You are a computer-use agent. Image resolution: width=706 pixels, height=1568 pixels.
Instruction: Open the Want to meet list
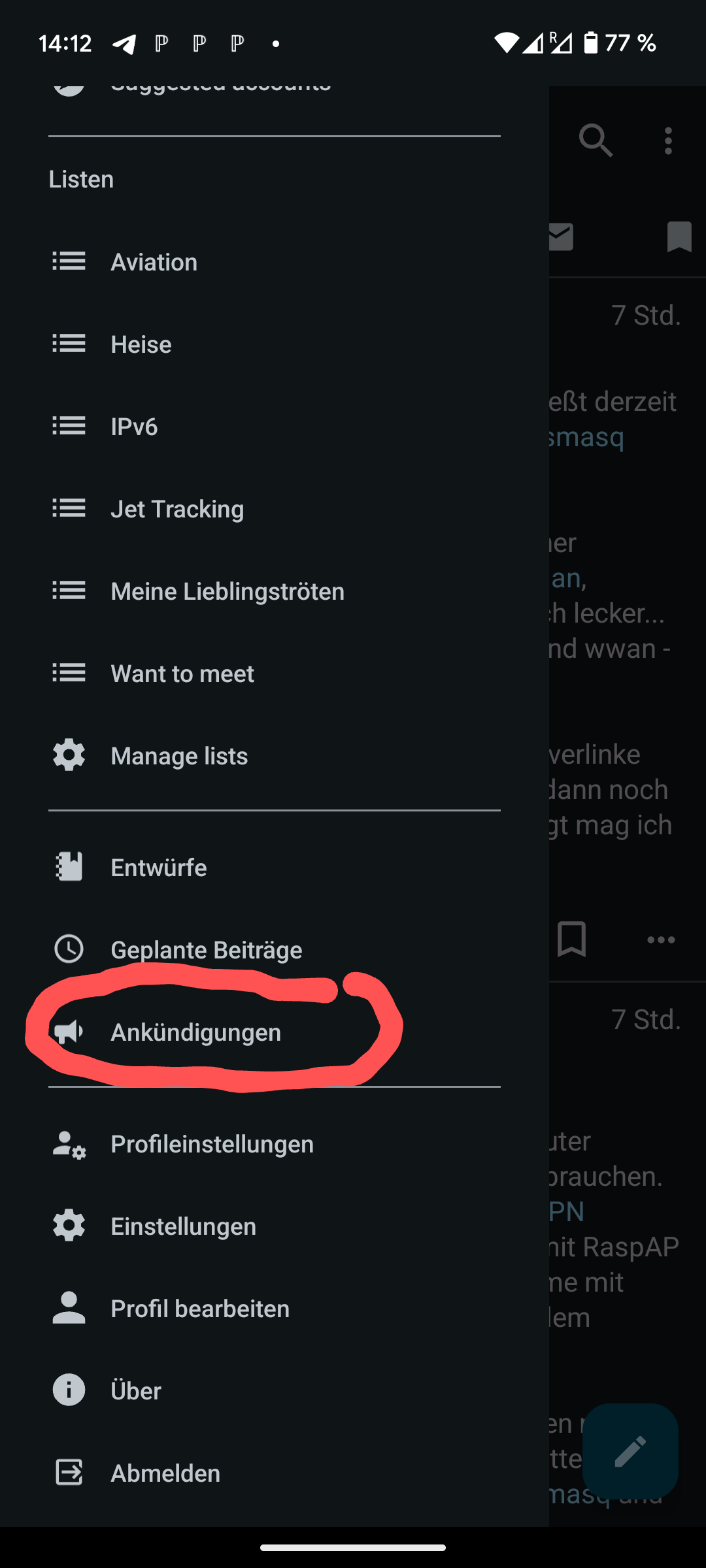tap(182, 674)
